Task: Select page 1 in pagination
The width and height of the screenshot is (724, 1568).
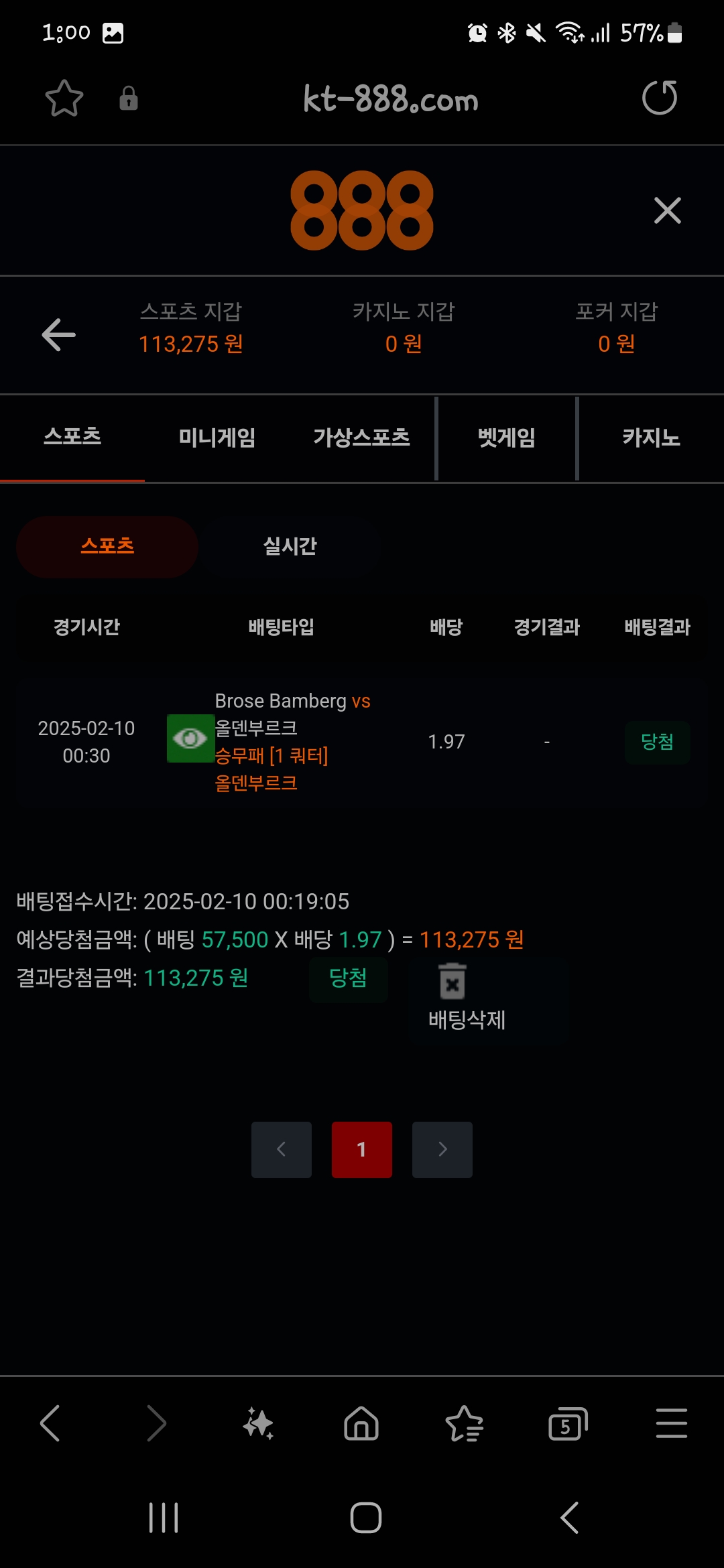Action: [x=362, y=1149]
